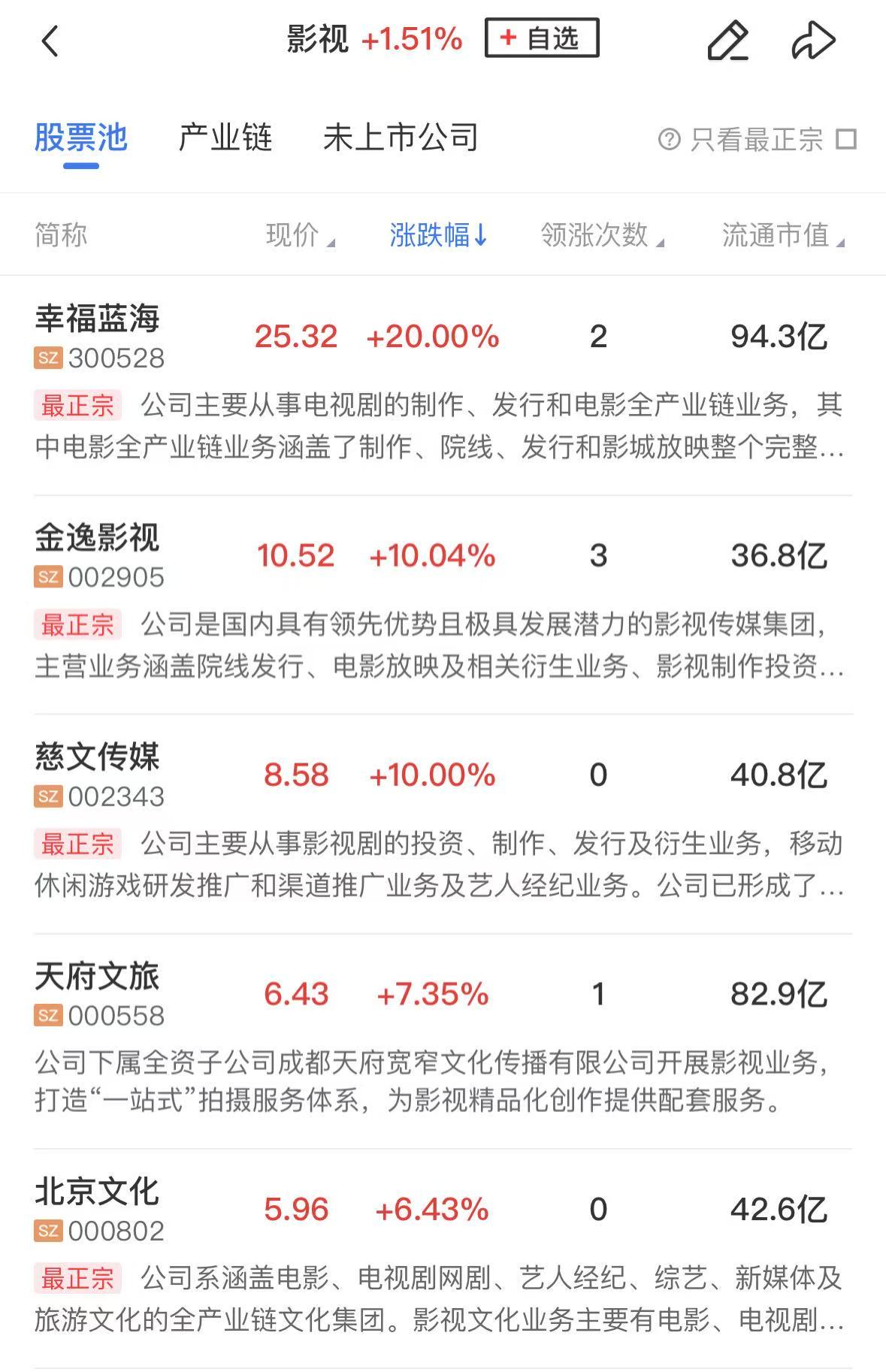Switch to the 未上市公司 tab

point(401,138)
